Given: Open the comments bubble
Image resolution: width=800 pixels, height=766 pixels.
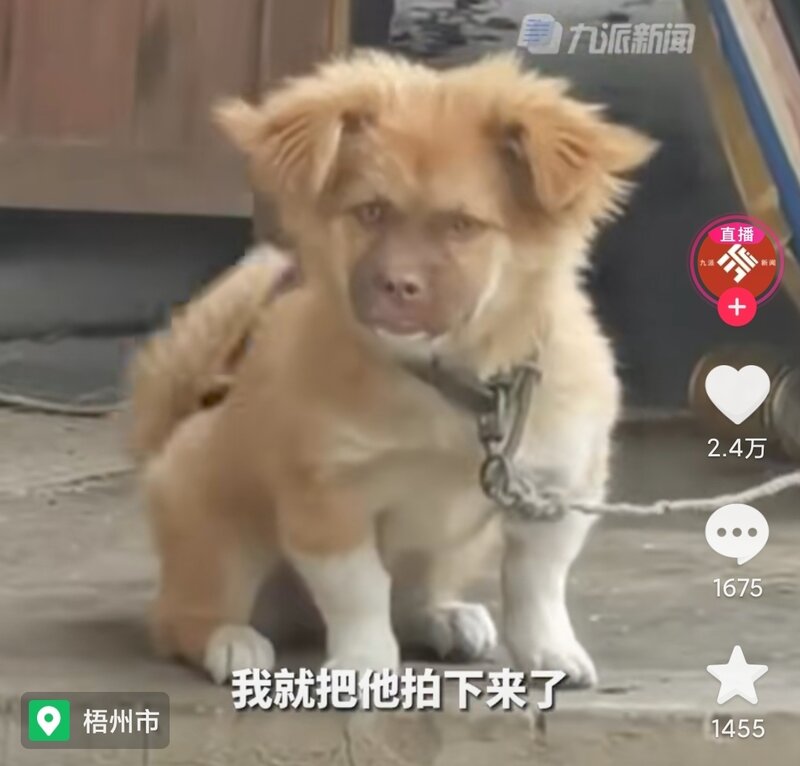Looking at the screenshot, I should click(737, 534).
